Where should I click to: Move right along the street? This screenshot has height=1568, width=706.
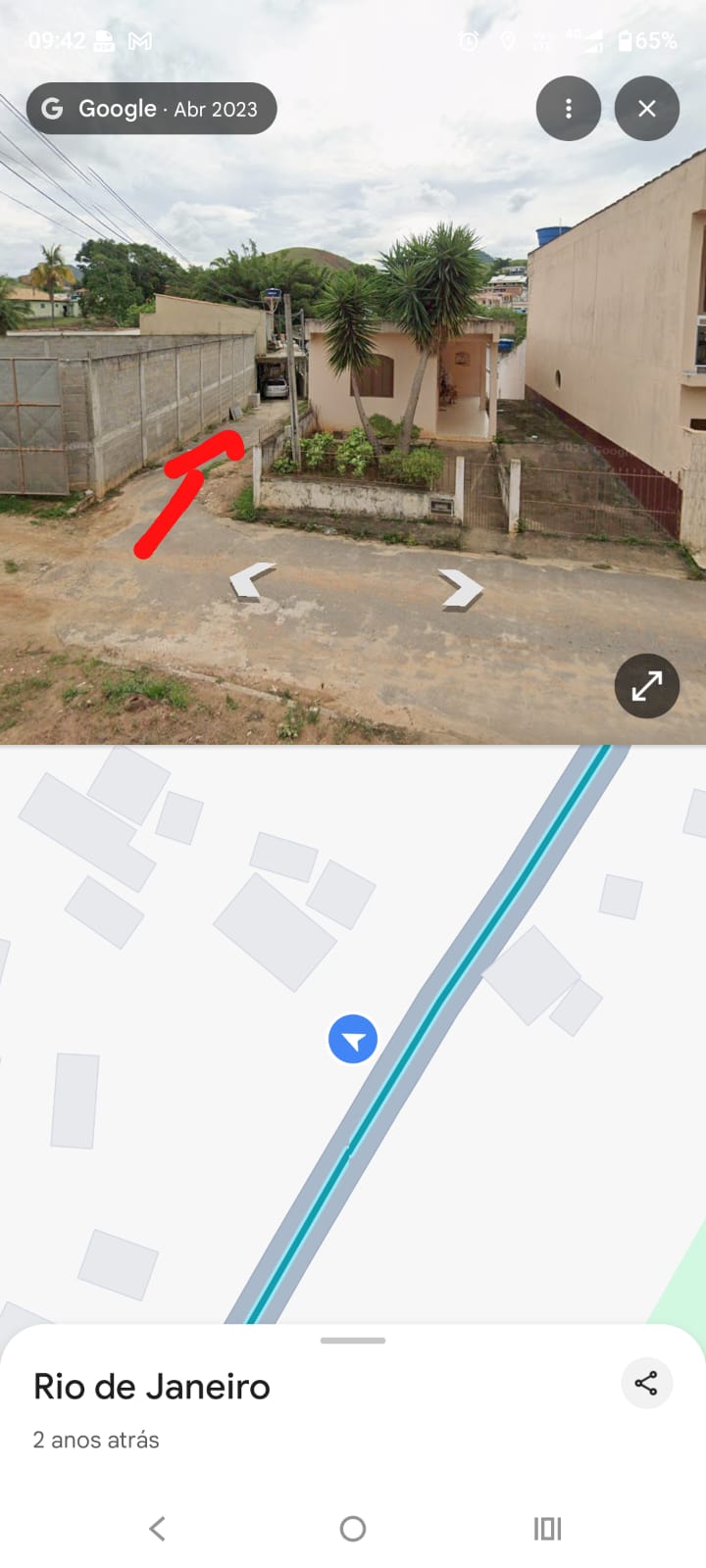click(x=460, y=589)
